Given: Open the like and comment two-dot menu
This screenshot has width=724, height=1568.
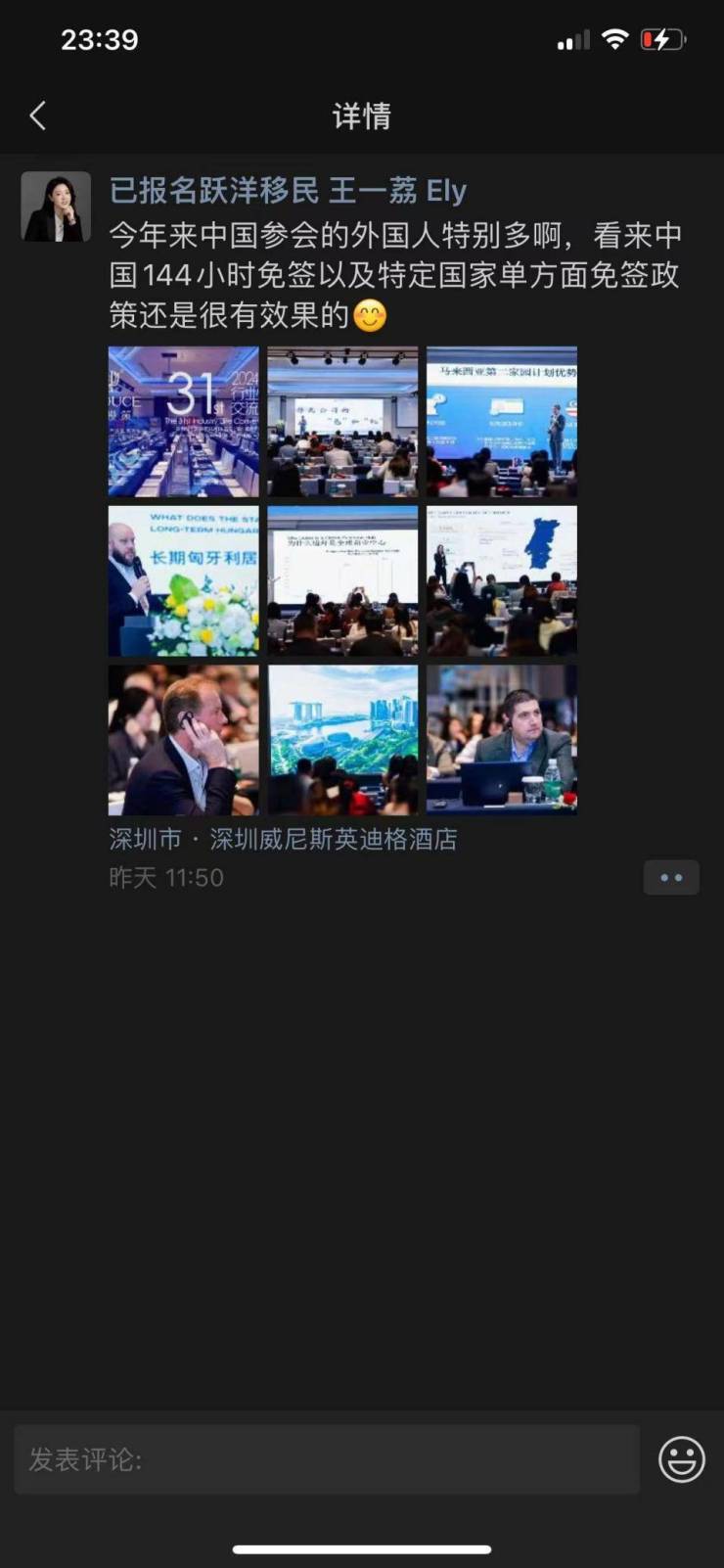Looking at the screenshot, I should pos(671,877).
